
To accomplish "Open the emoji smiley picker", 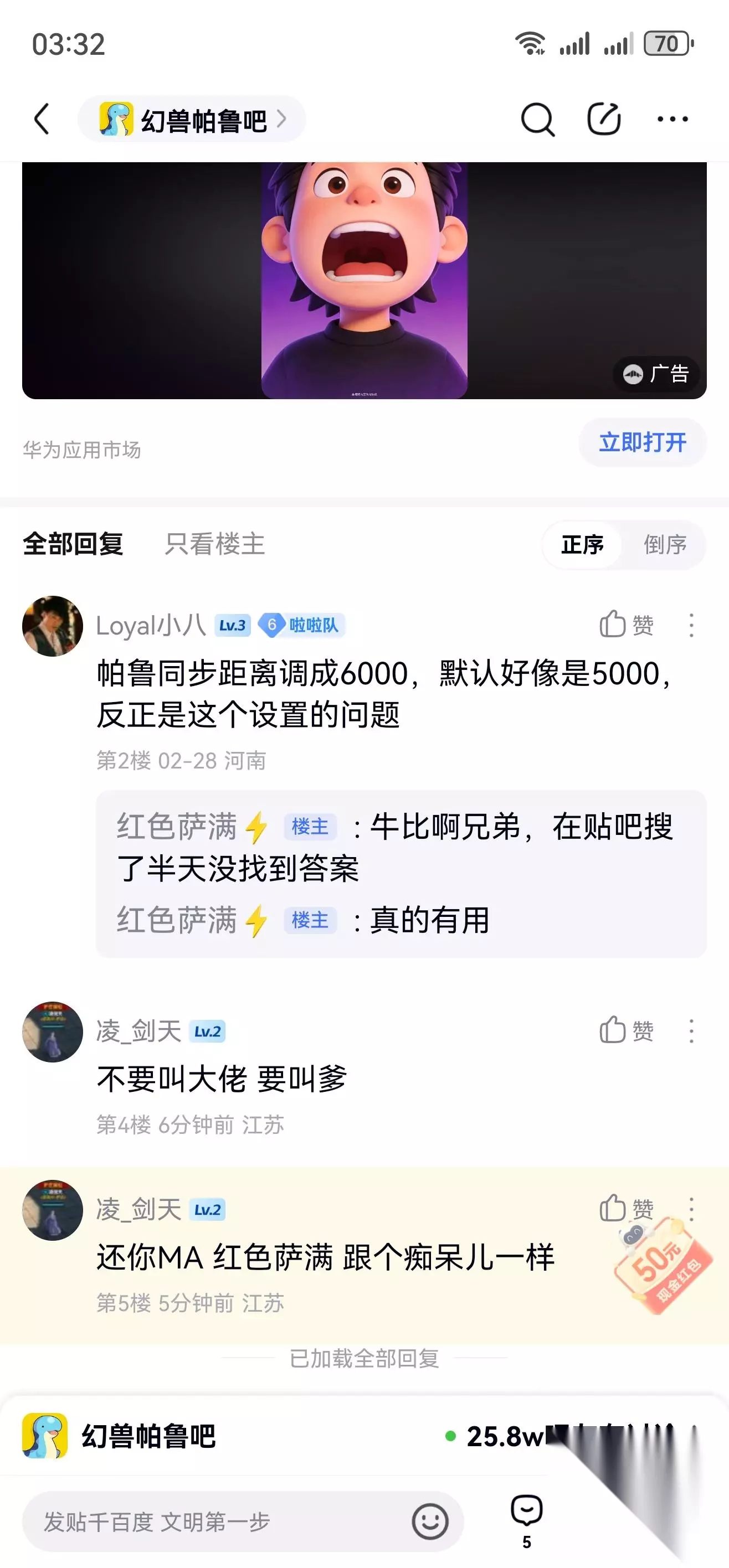I will [430, 1521].
